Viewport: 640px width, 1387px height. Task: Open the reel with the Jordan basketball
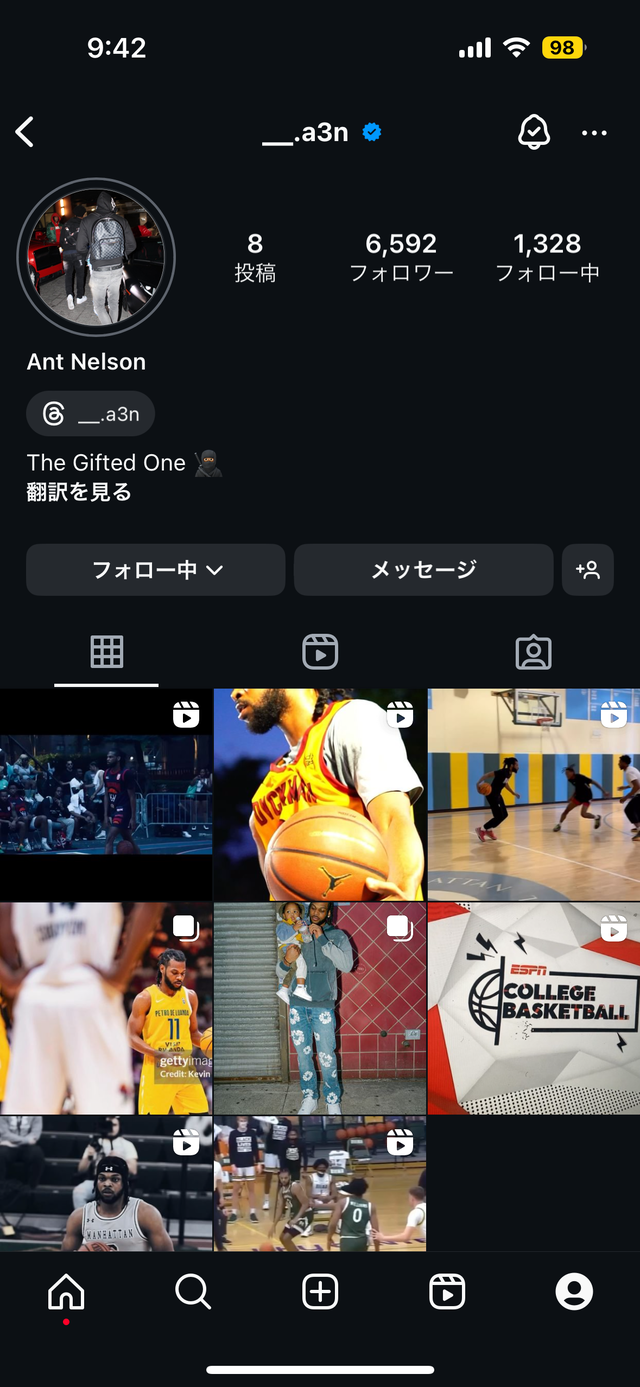tap(320, 795)
